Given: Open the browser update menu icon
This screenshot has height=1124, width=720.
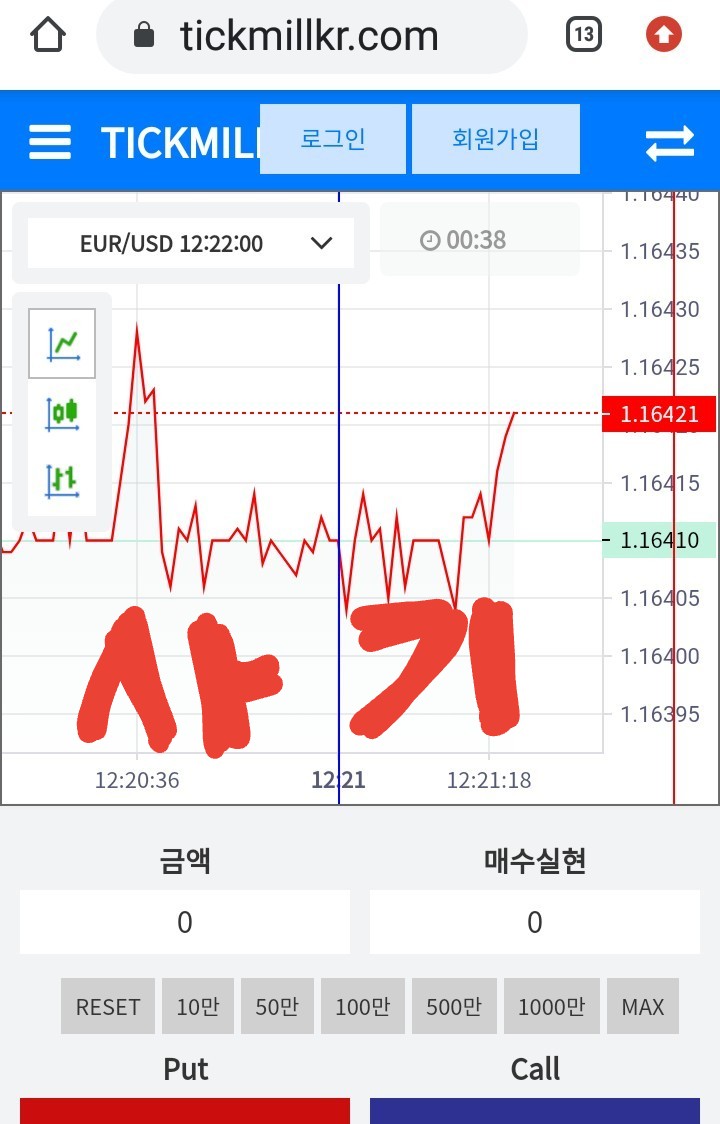Looking at the screenshot, I should point(664,36).
